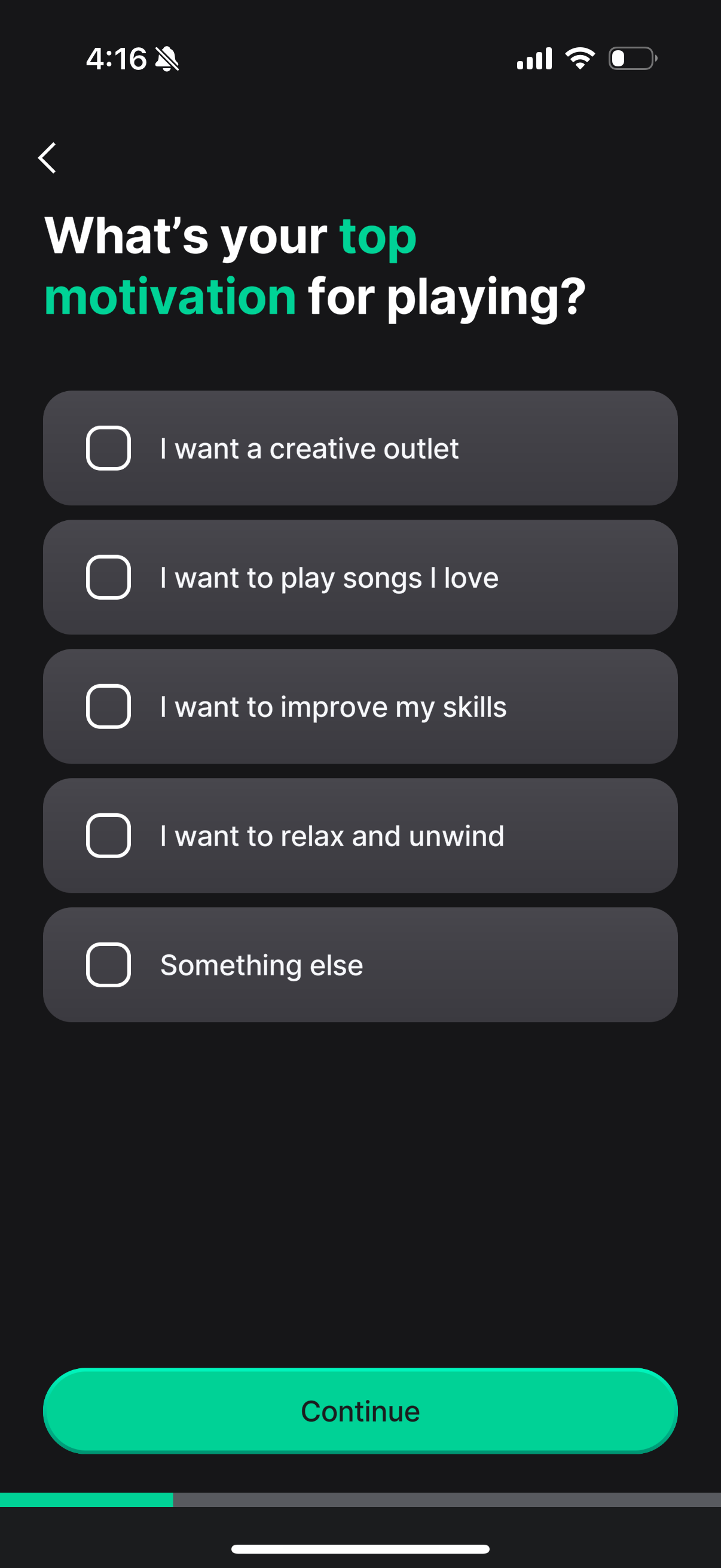Check the 'I want to relax and unwind' checkbox

(x=109, y=835)
